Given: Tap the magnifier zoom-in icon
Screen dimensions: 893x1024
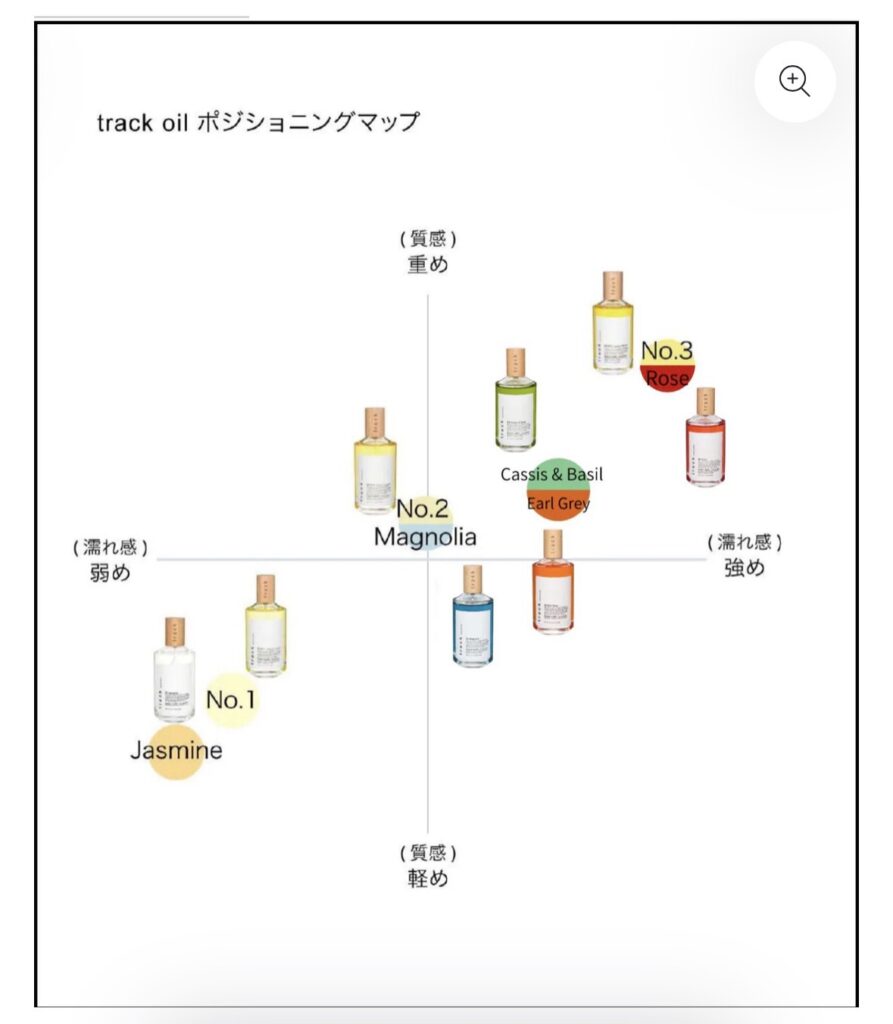Looking at the screenshot, I should [x=794, y=82].
